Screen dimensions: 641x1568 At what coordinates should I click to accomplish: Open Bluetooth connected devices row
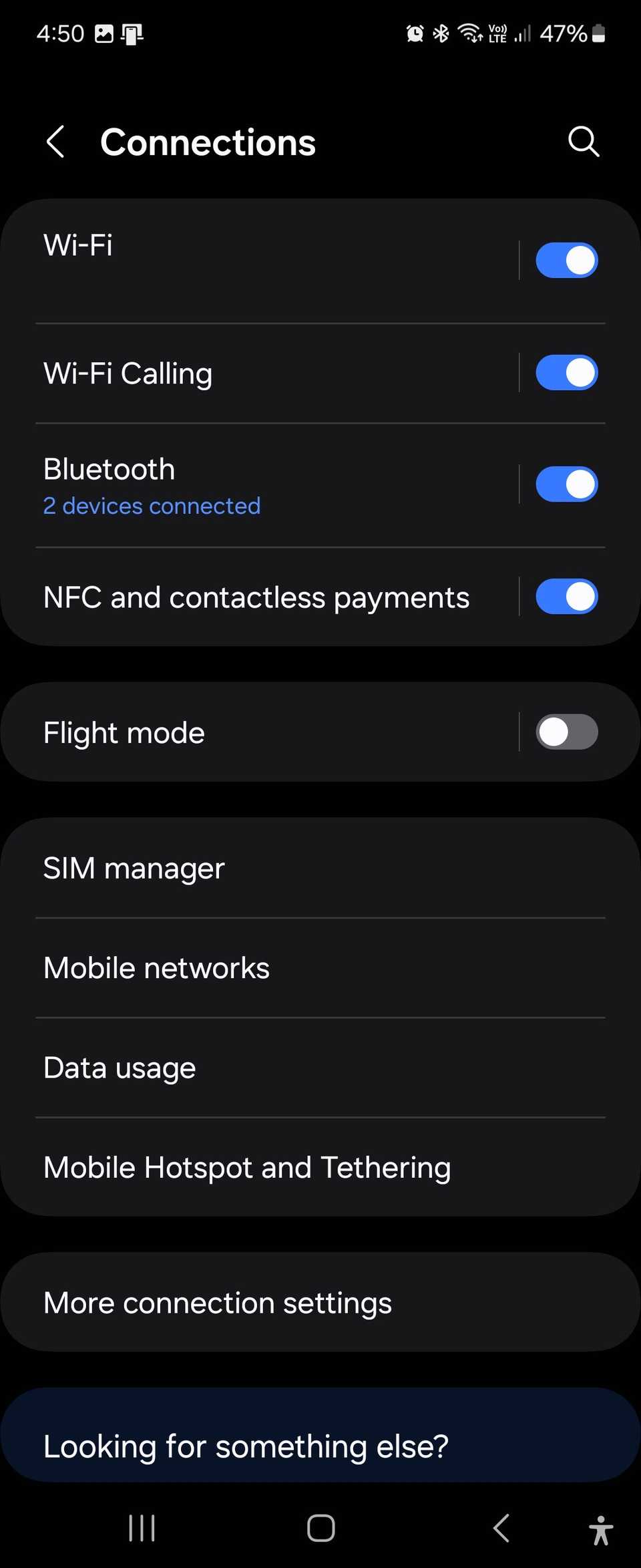267,486
